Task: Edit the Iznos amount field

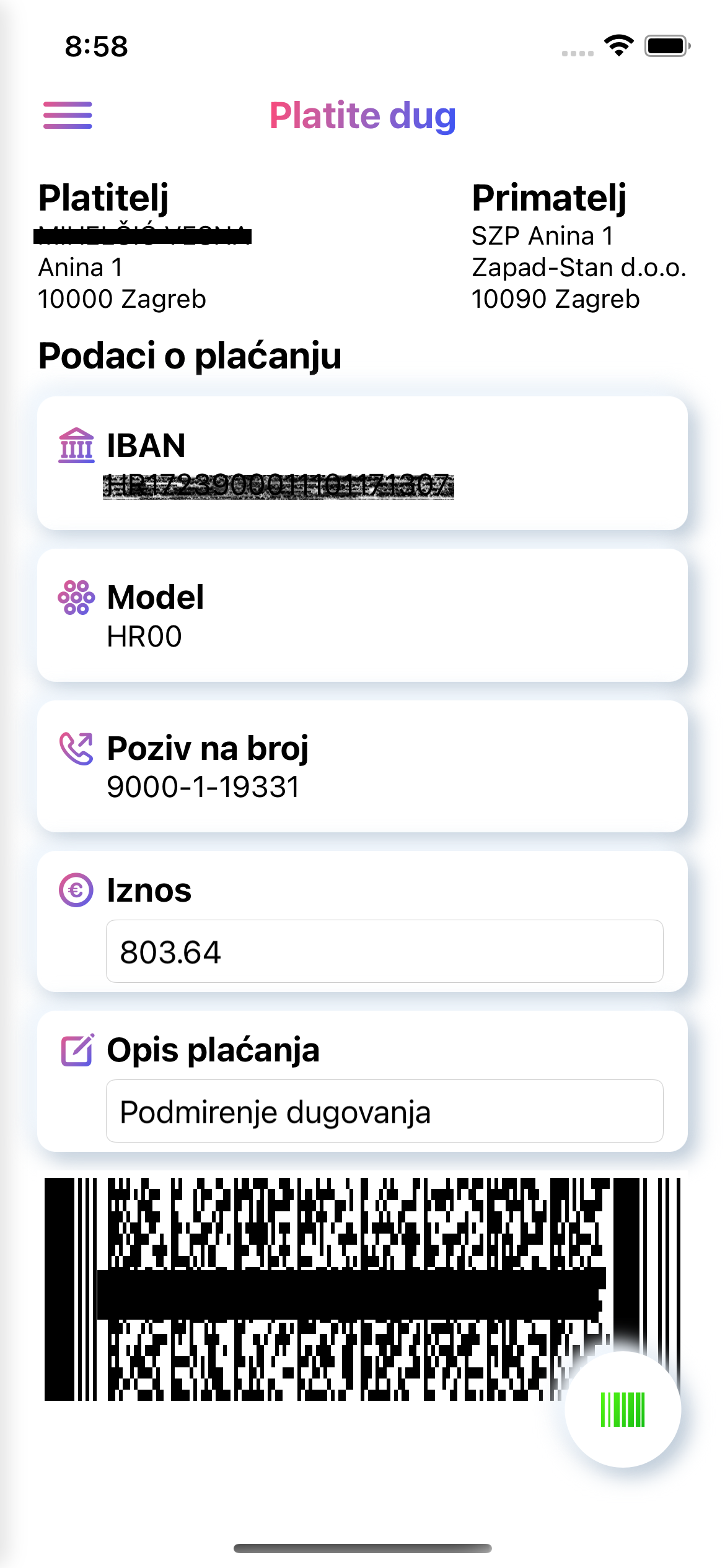Action: click(x=384, y=951)
